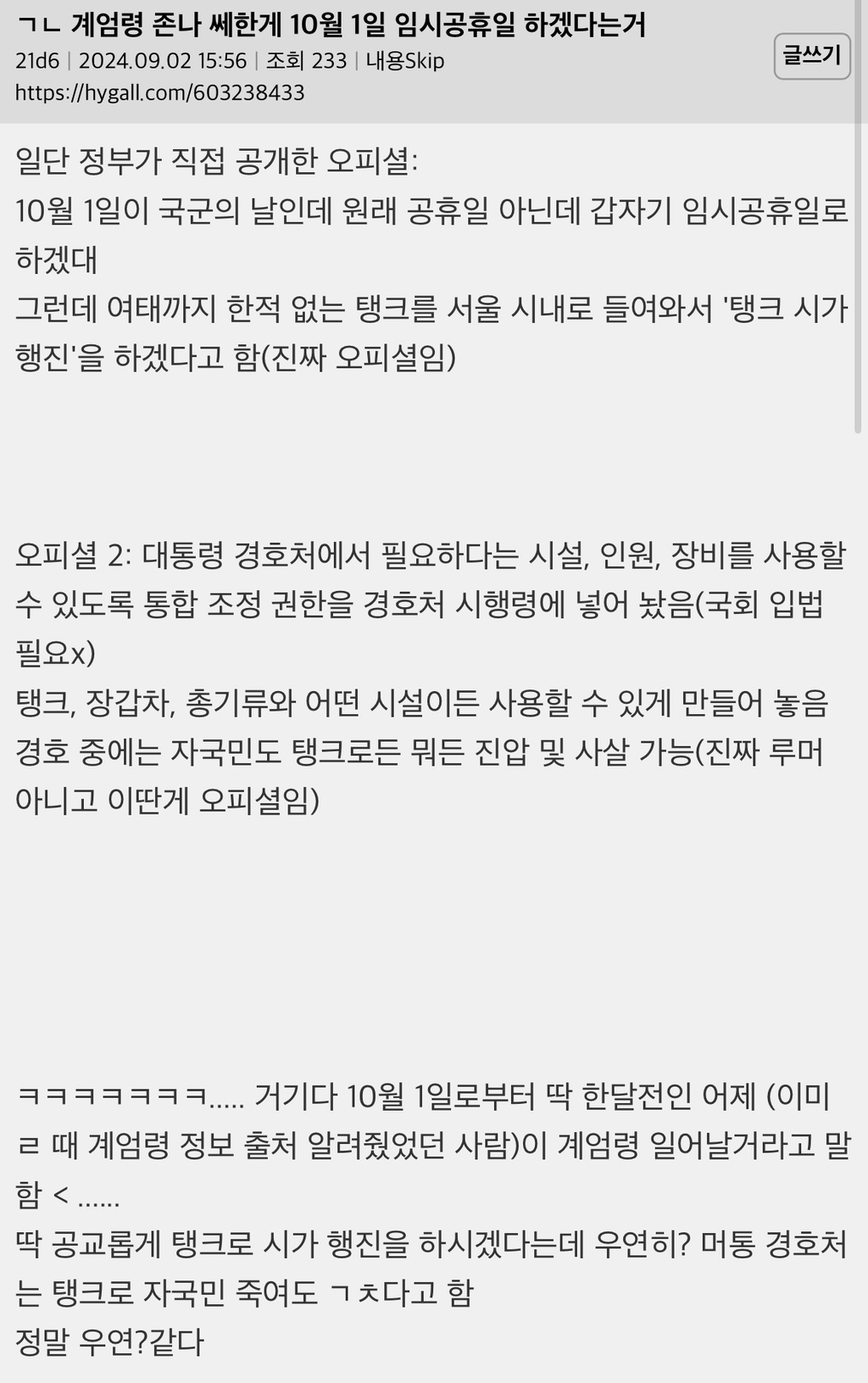Tap the 글쓰기 write button
Viewport: 868px width, 1383px height.
pyautogui.click(x=811, y=56)
